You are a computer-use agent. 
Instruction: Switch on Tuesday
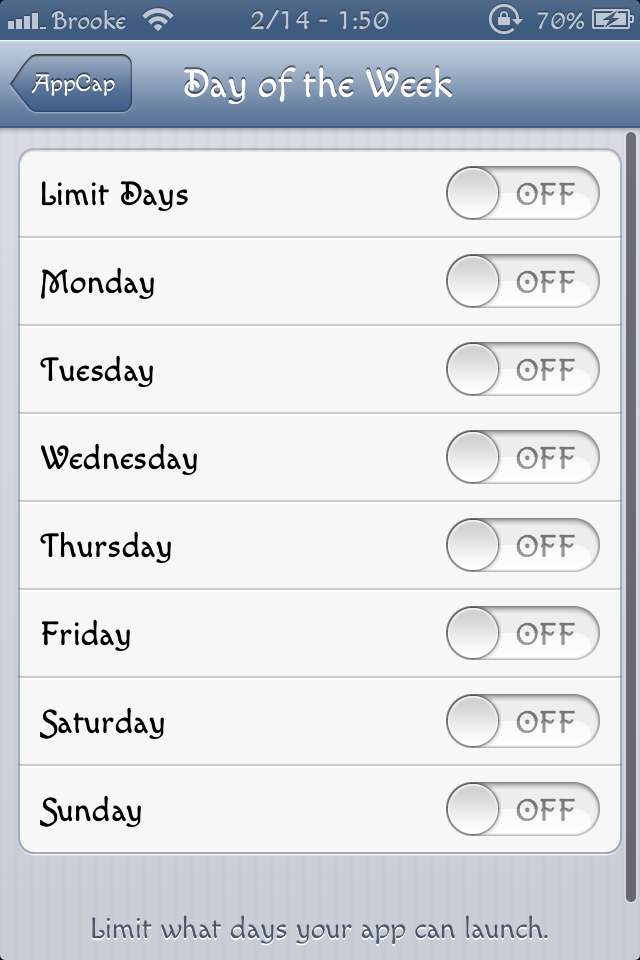coord(522,370)
